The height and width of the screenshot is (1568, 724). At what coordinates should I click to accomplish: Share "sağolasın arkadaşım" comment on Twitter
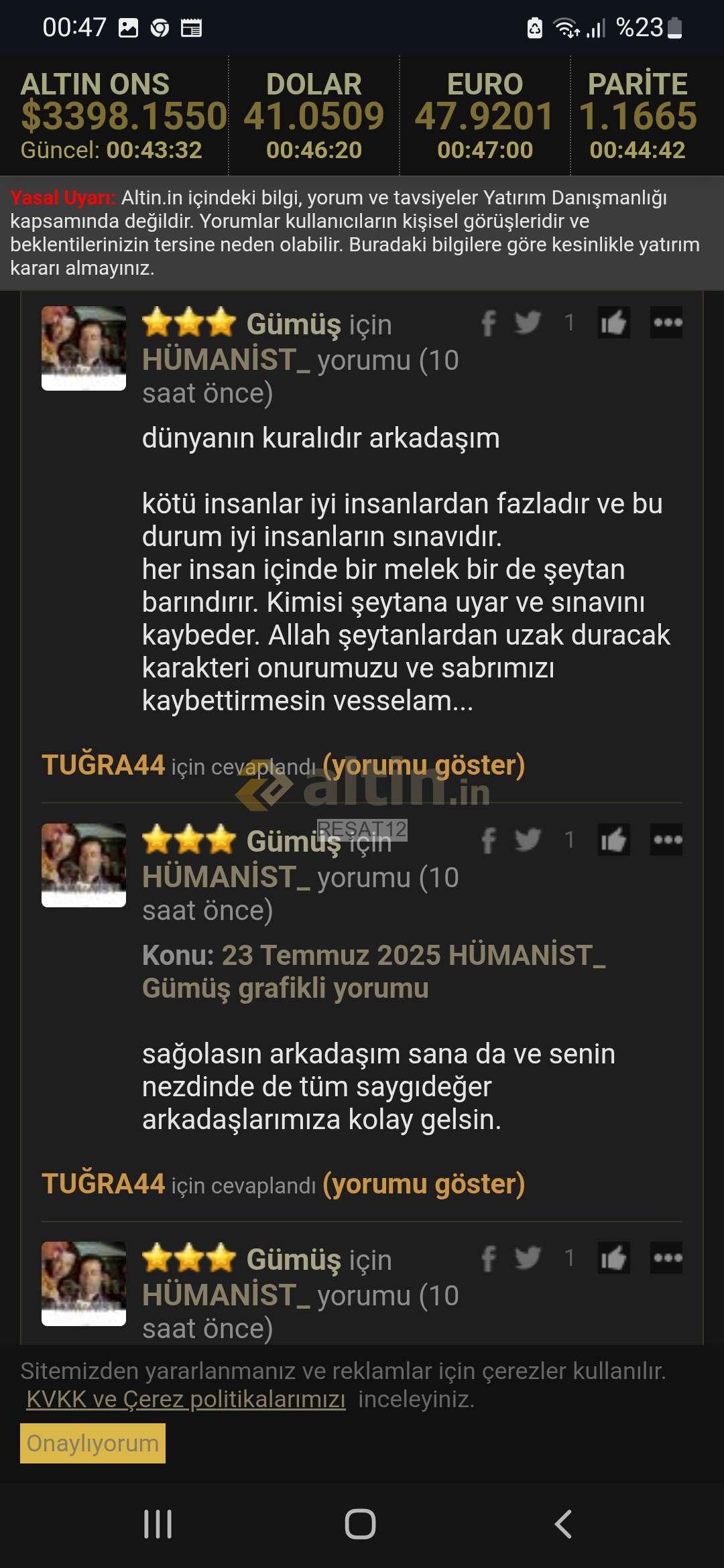click(x=528, y=840)
